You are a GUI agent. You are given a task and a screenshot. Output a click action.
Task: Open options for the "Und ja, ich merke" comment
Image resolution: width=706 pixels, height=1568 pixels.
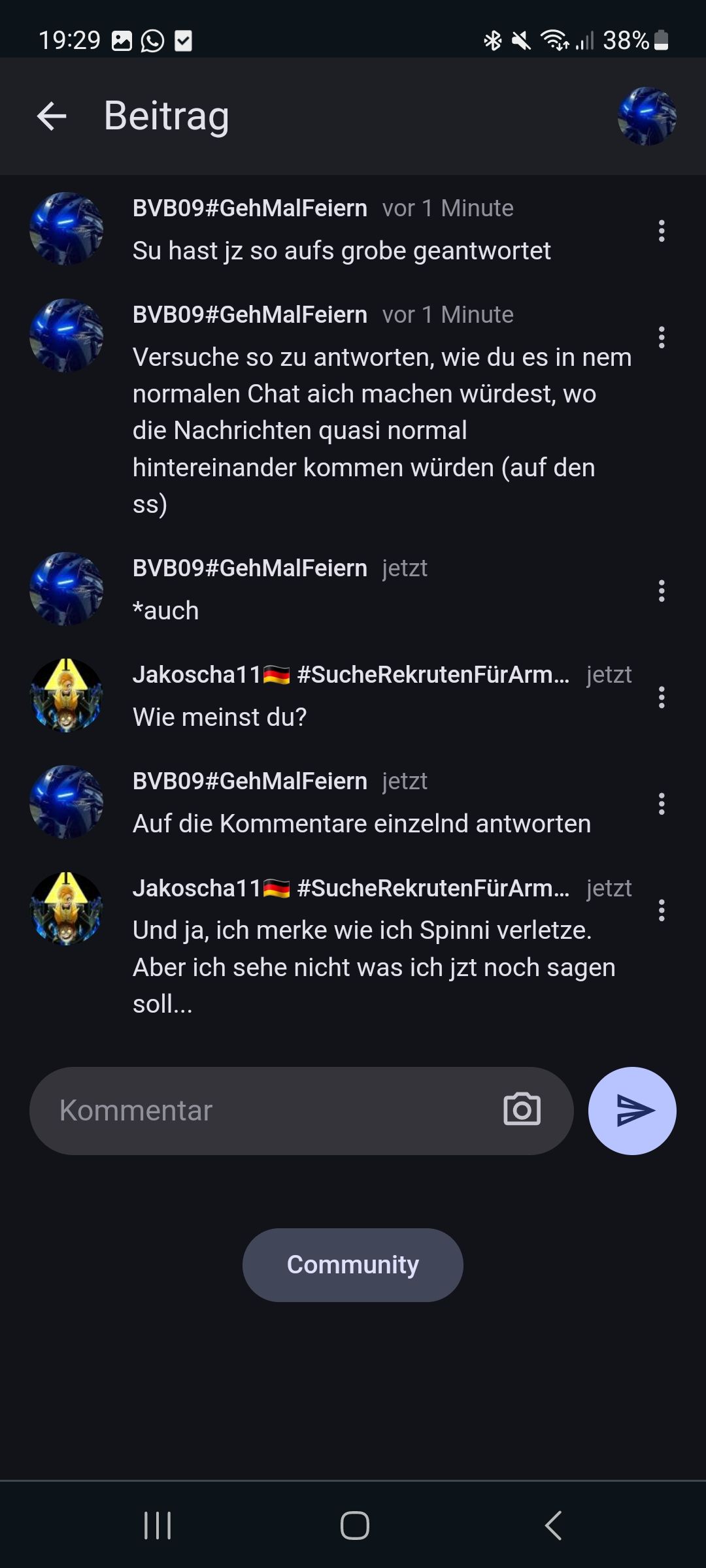point(662,910)
